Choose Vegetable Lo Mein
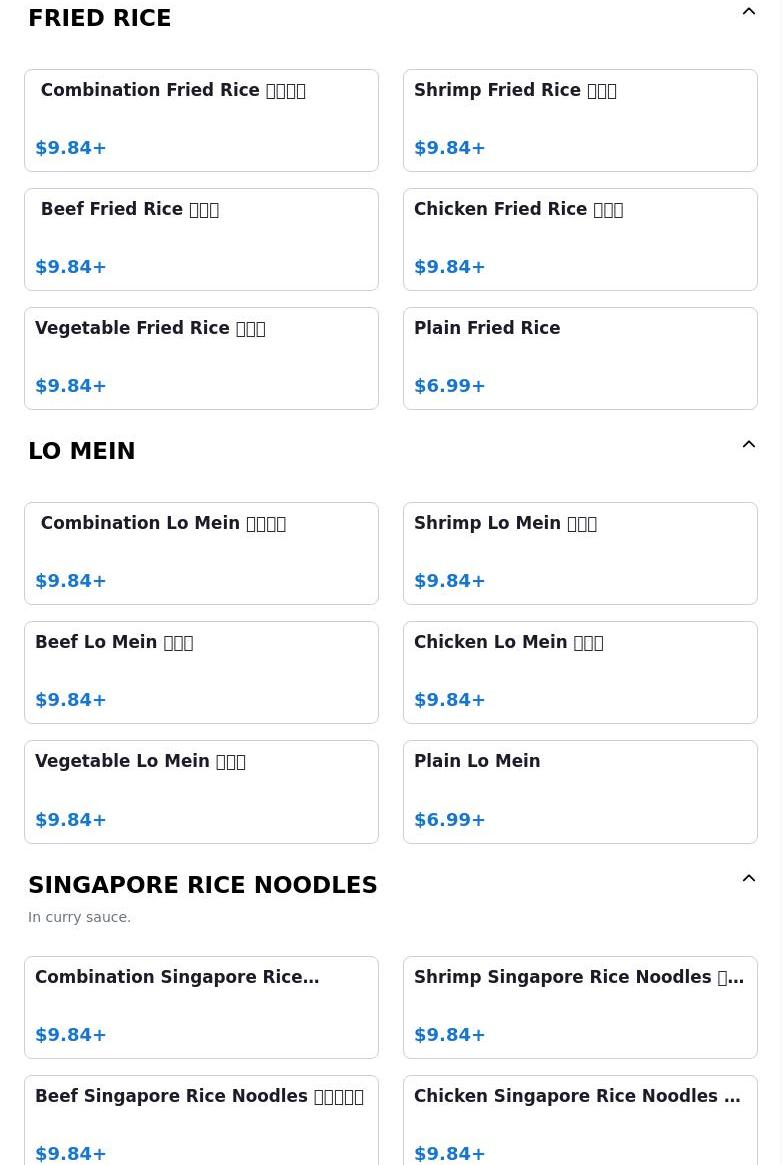Screen dimensions: 782x1165 (x=201, y=791)
